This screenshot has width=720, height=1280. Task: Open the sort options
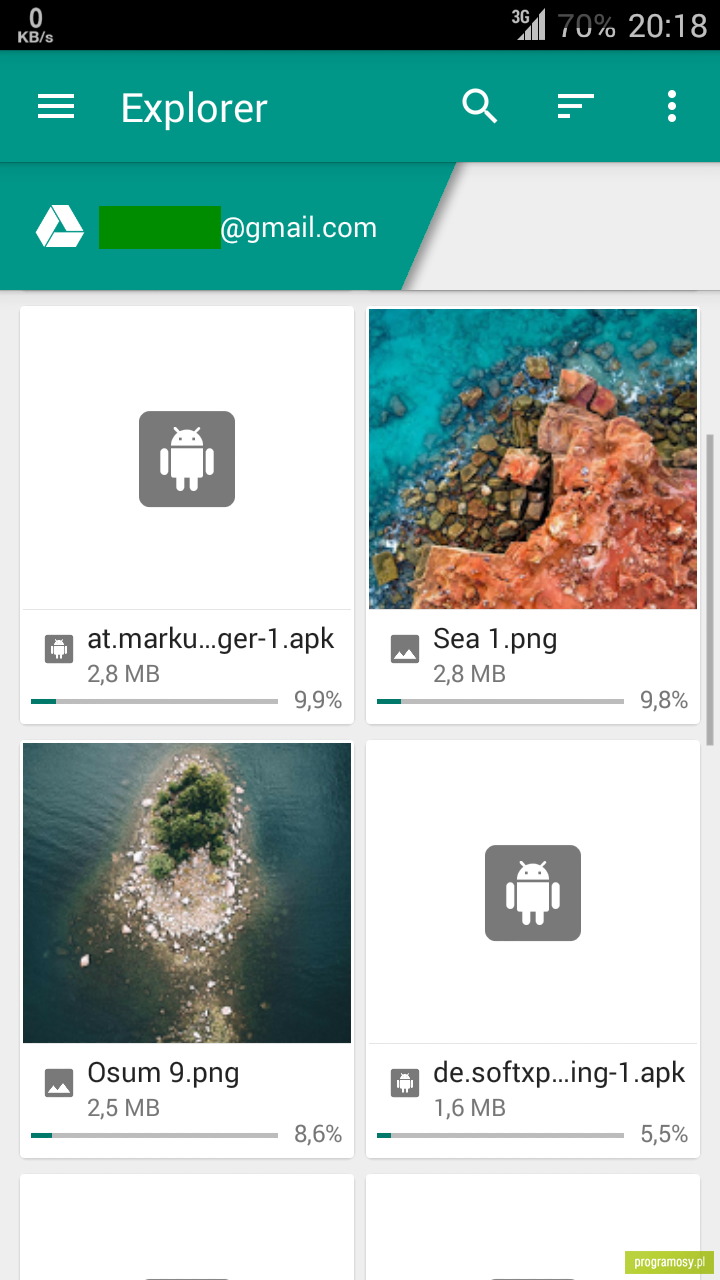(x=576, y=106)
